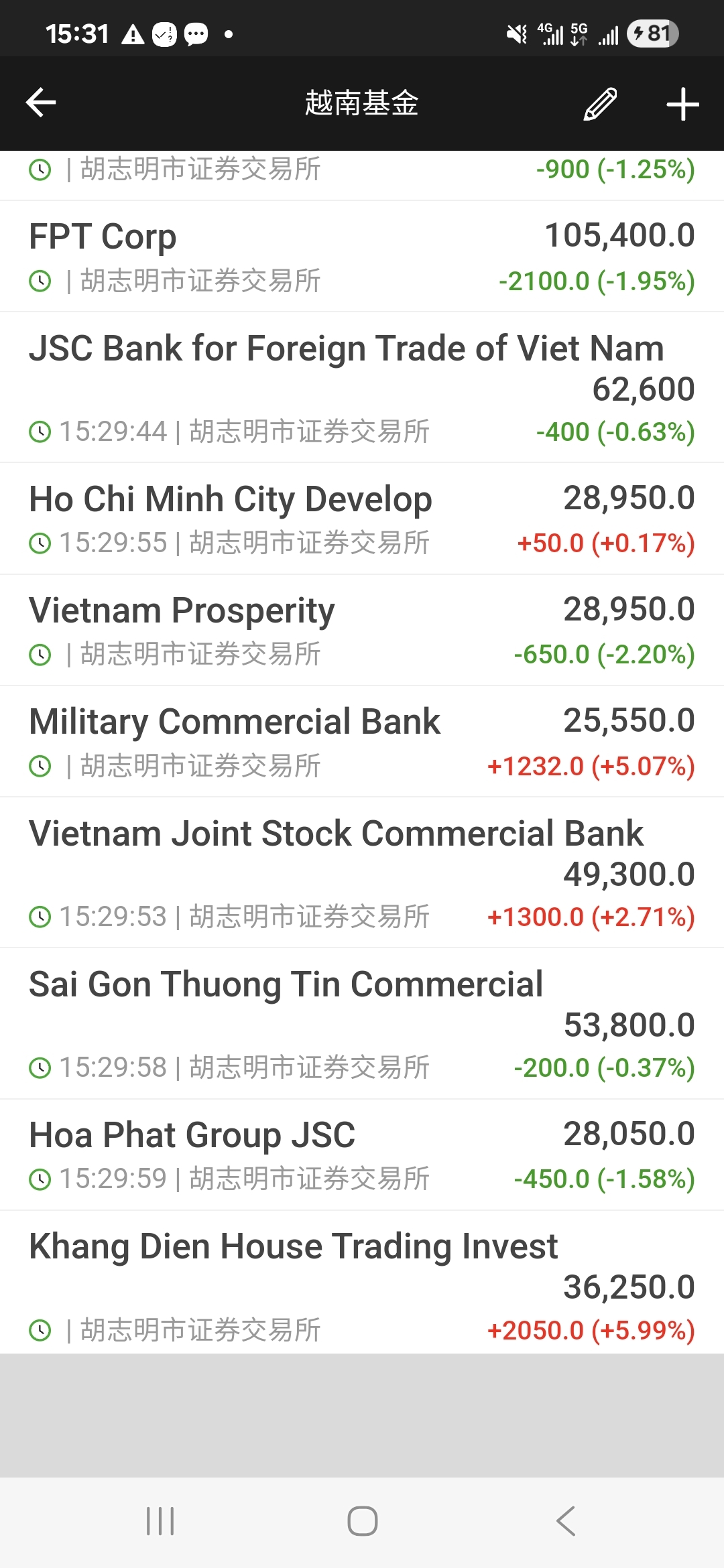The height and width of the screenshot is (1568, 724).
Task: View Khang Dien House Trading Invest details
Action: 362,1282
